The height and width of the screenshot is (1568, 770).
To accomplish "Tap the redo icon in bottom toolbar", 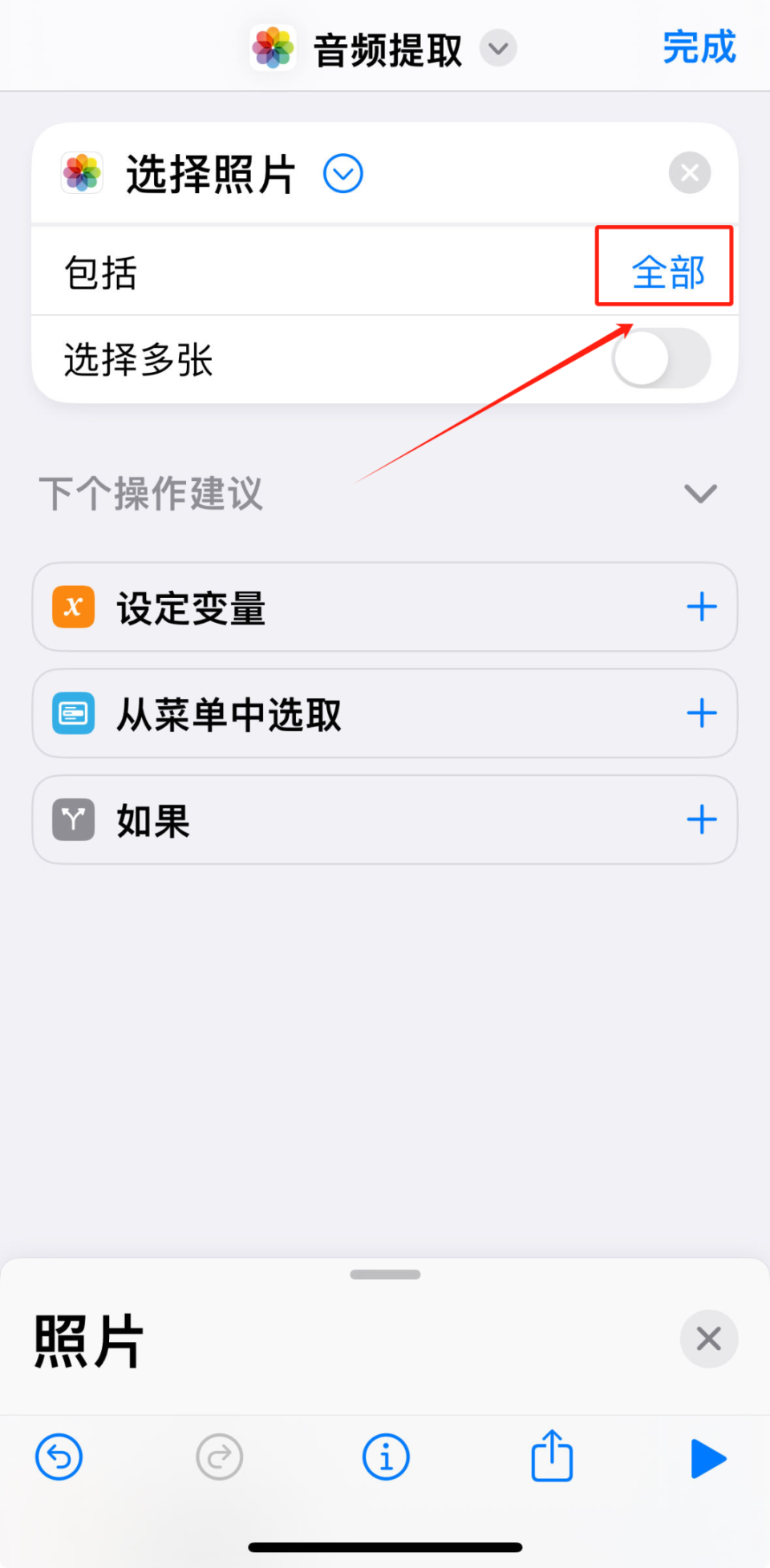I will pyautogui.click(x=218, y=1457).
